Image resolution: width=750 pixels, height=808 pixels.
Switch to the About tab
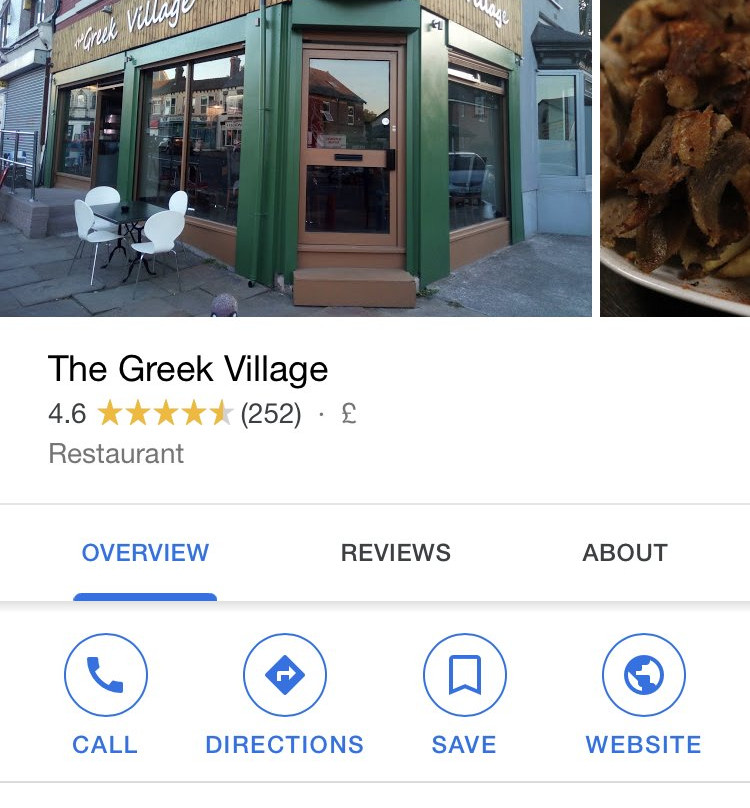point(624,553)
